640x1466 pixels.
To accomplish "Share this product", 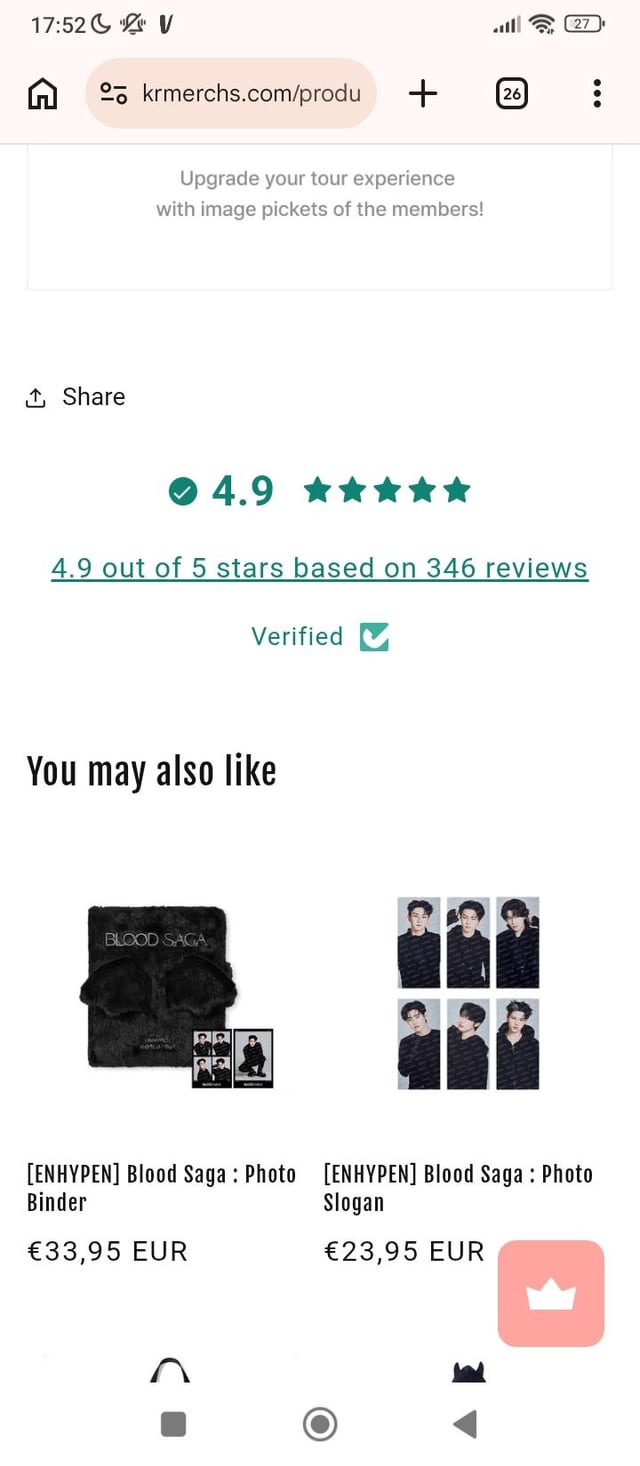I will click(x=76, y=397).
